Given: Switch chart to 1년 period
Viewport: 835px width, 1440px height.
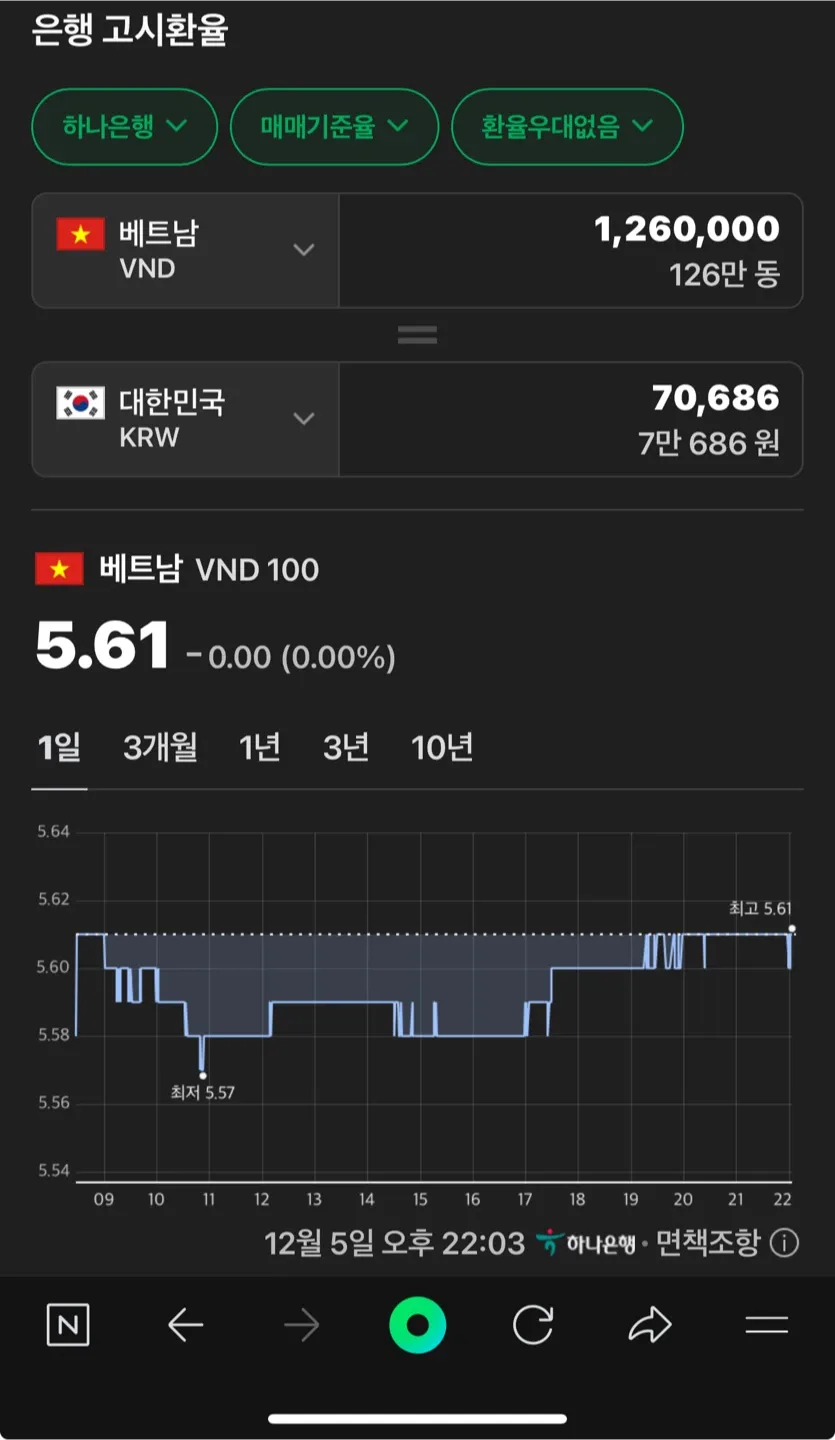Looking at the screenshot, I should click(260, 747).
